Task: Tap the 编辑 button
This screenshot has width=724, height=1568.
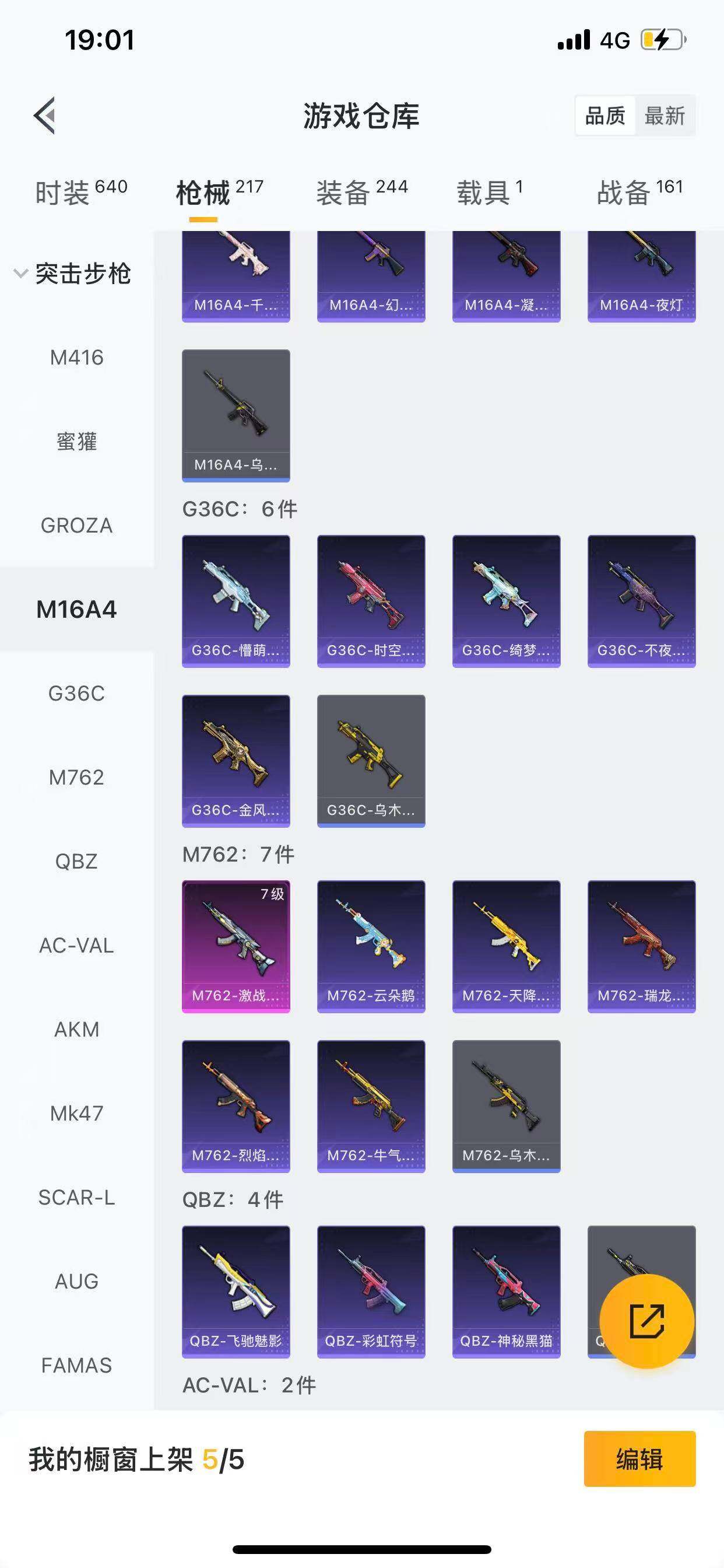Action: click(x=639, y=1459)
